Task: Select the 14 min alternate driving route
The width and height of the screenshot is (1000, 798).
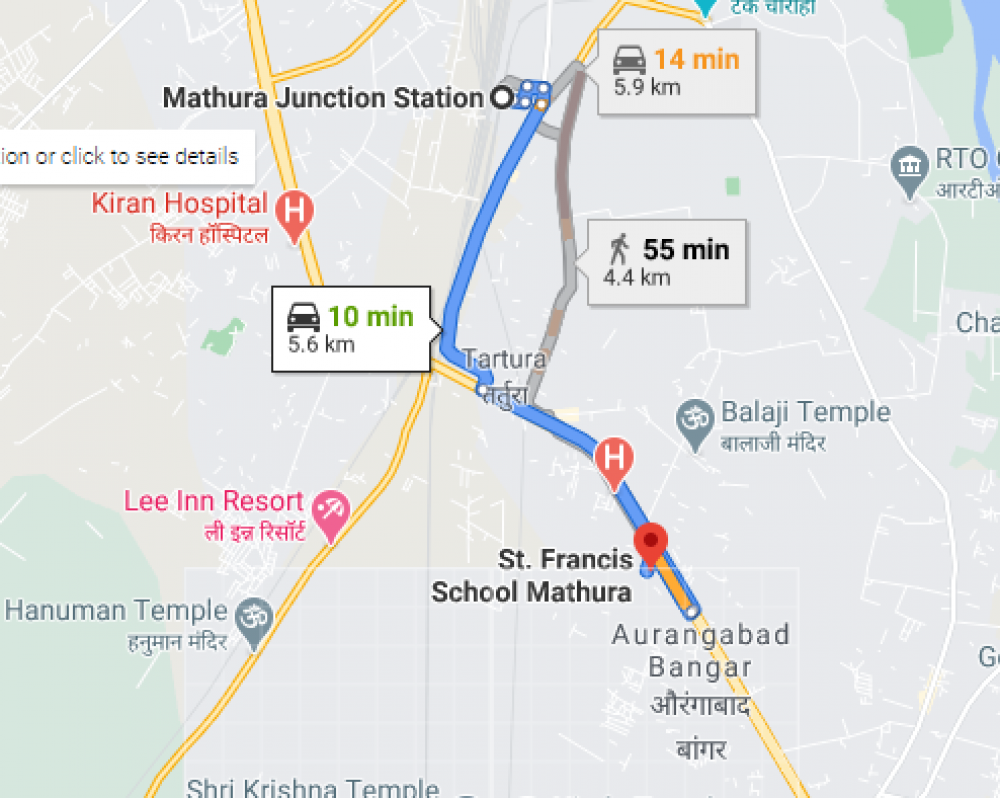Action: [676, 71]
